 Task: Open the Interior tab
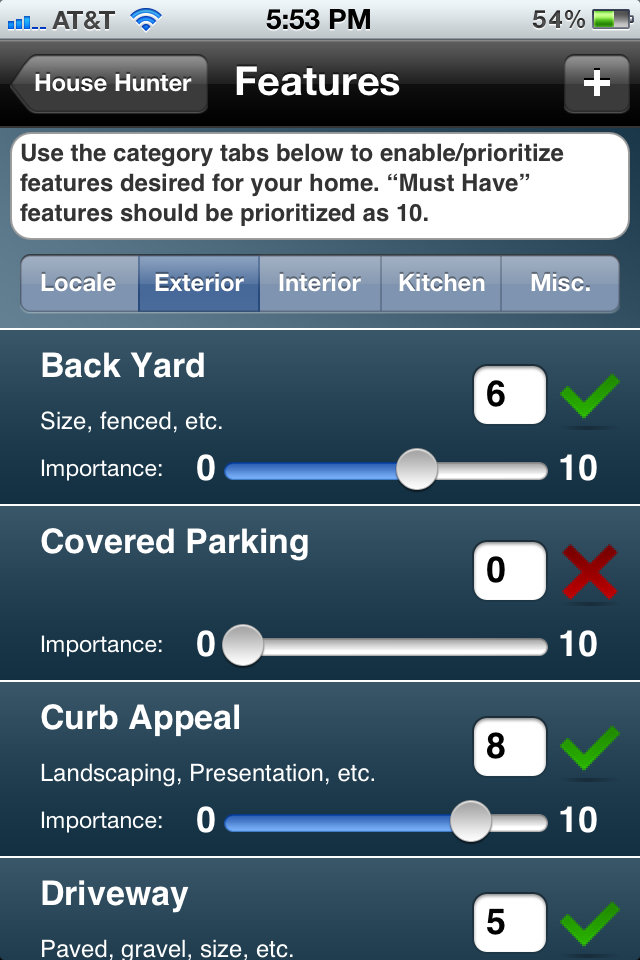point(319,283)
